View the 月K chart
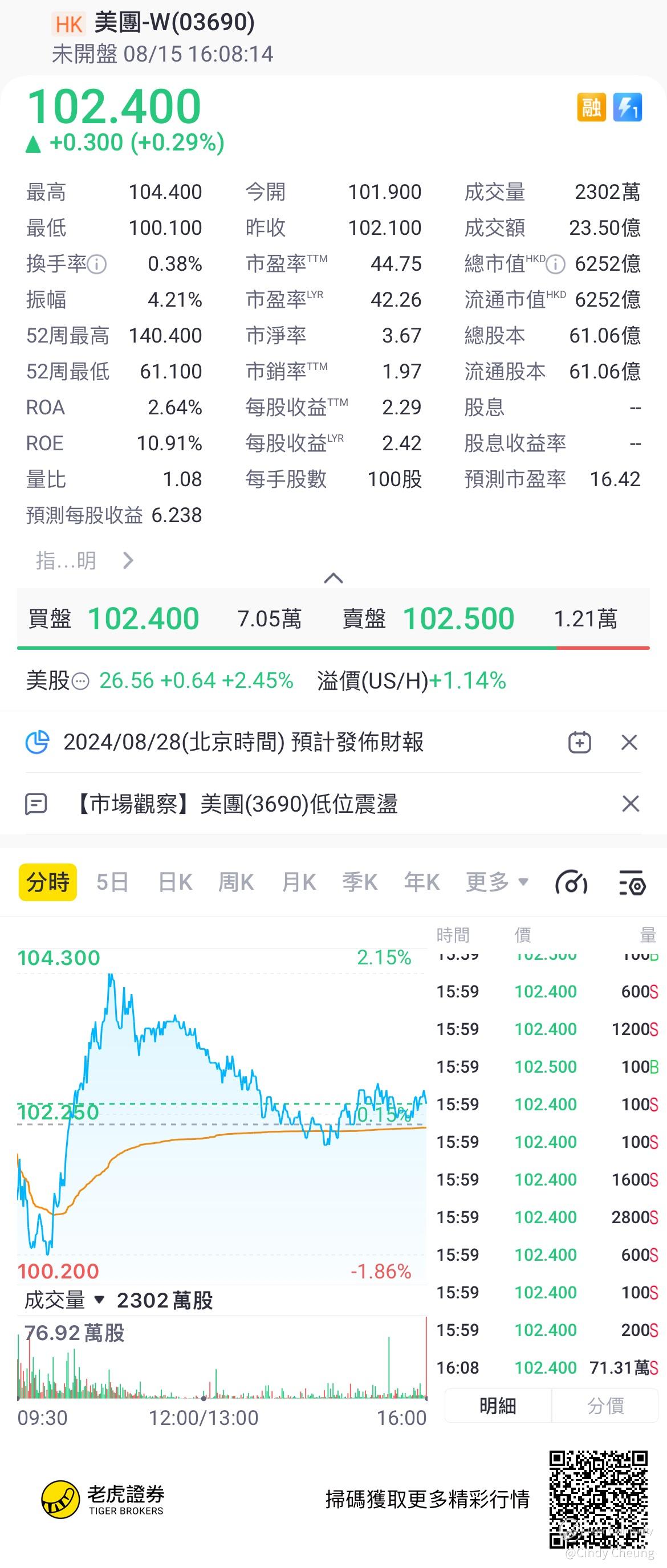 (299, 882)
